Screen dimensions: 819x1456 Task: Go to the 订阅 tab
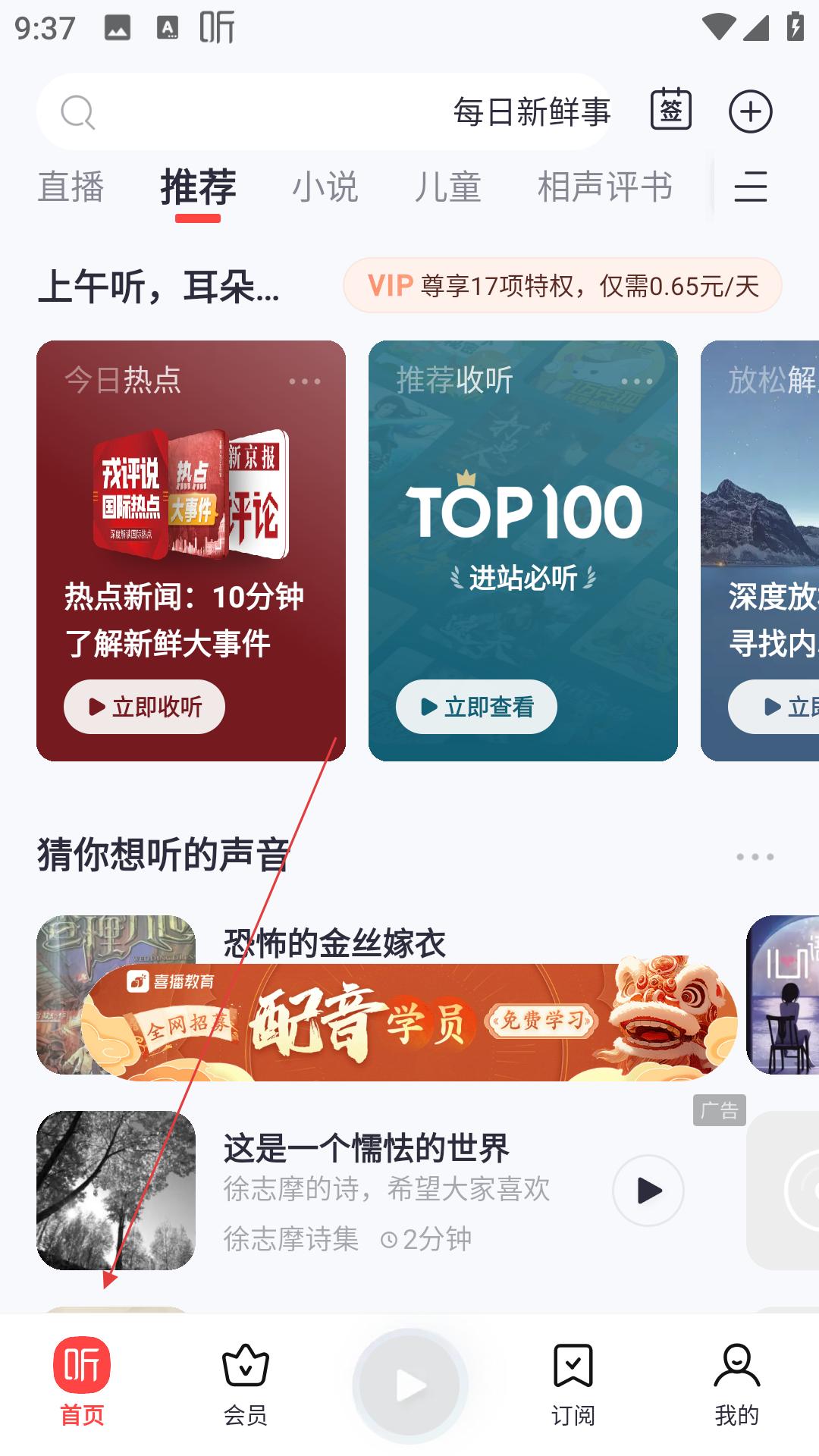tap(573, 1384)
